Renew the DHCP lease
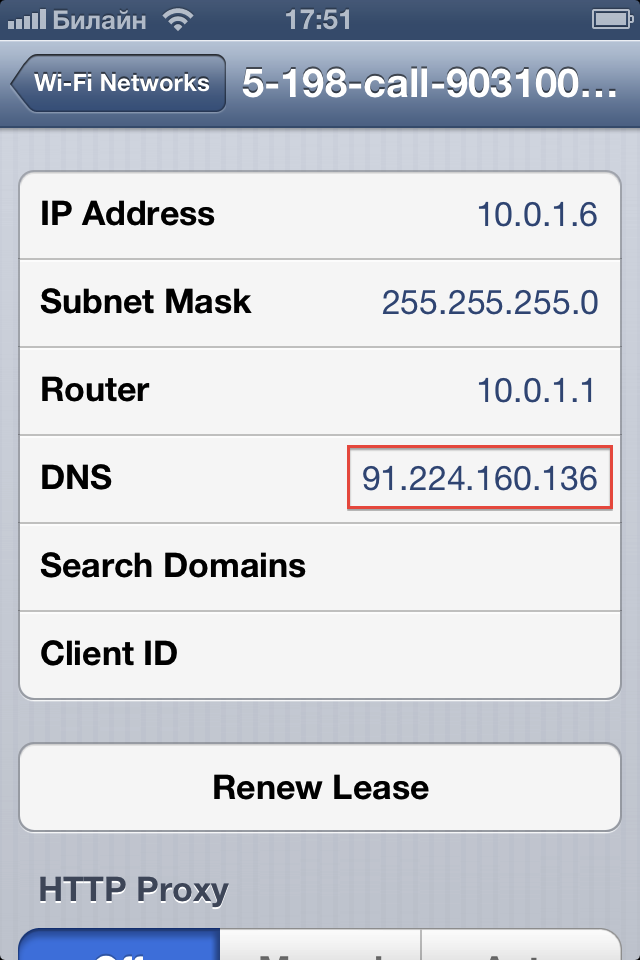The width and height of the screenshot is (640, 960). [x=320, y=787]
